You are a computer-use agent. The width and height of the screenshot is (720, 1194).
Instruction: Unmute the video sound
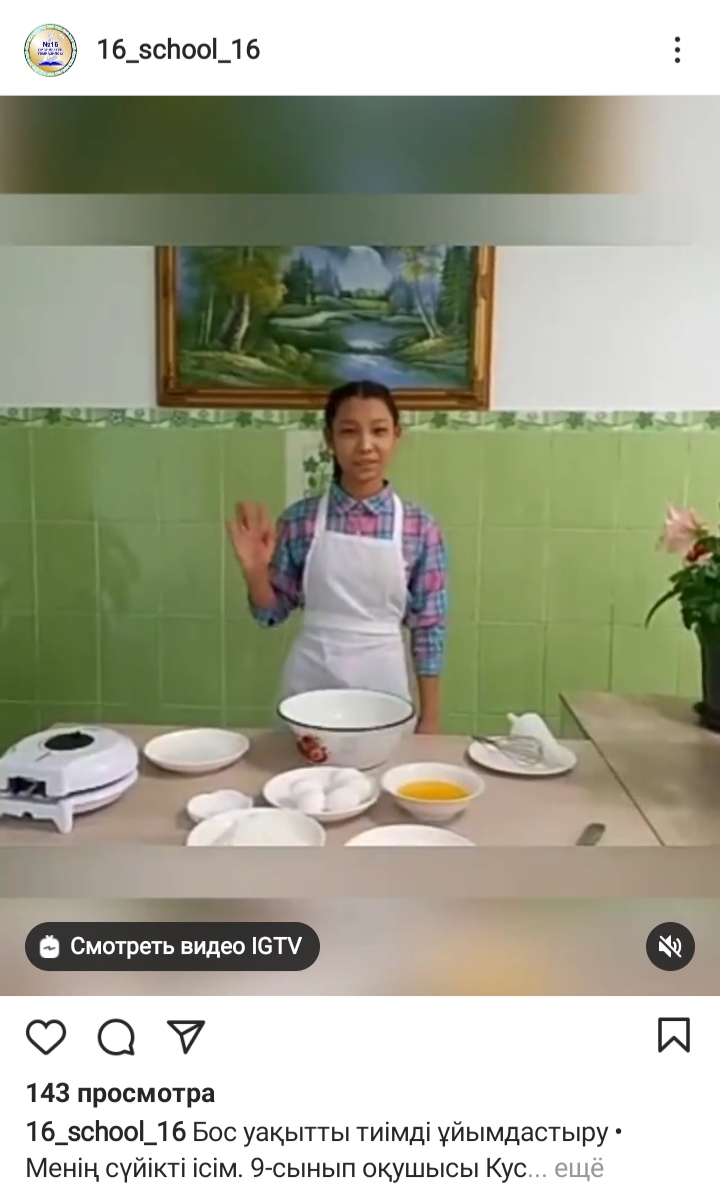pyautogui.click(x=669, y=946)
